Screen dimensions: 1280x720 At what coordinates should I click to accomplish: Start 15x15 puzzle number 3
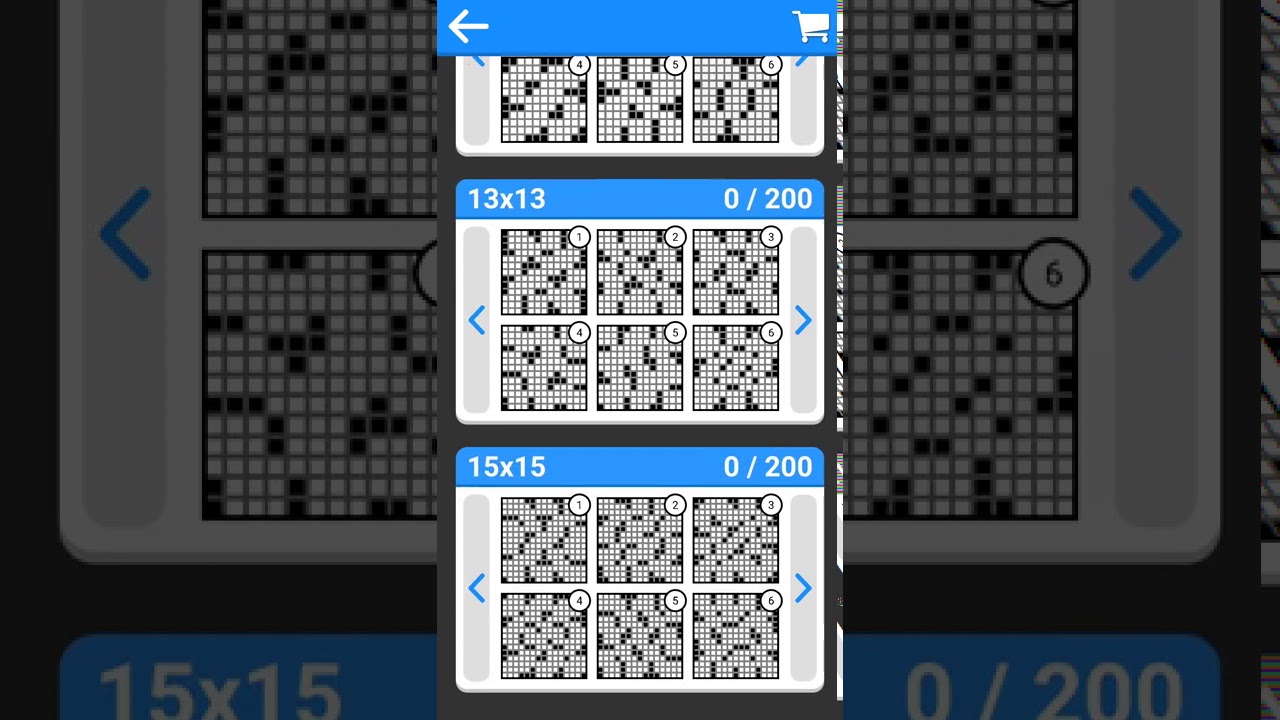point(736,540)
